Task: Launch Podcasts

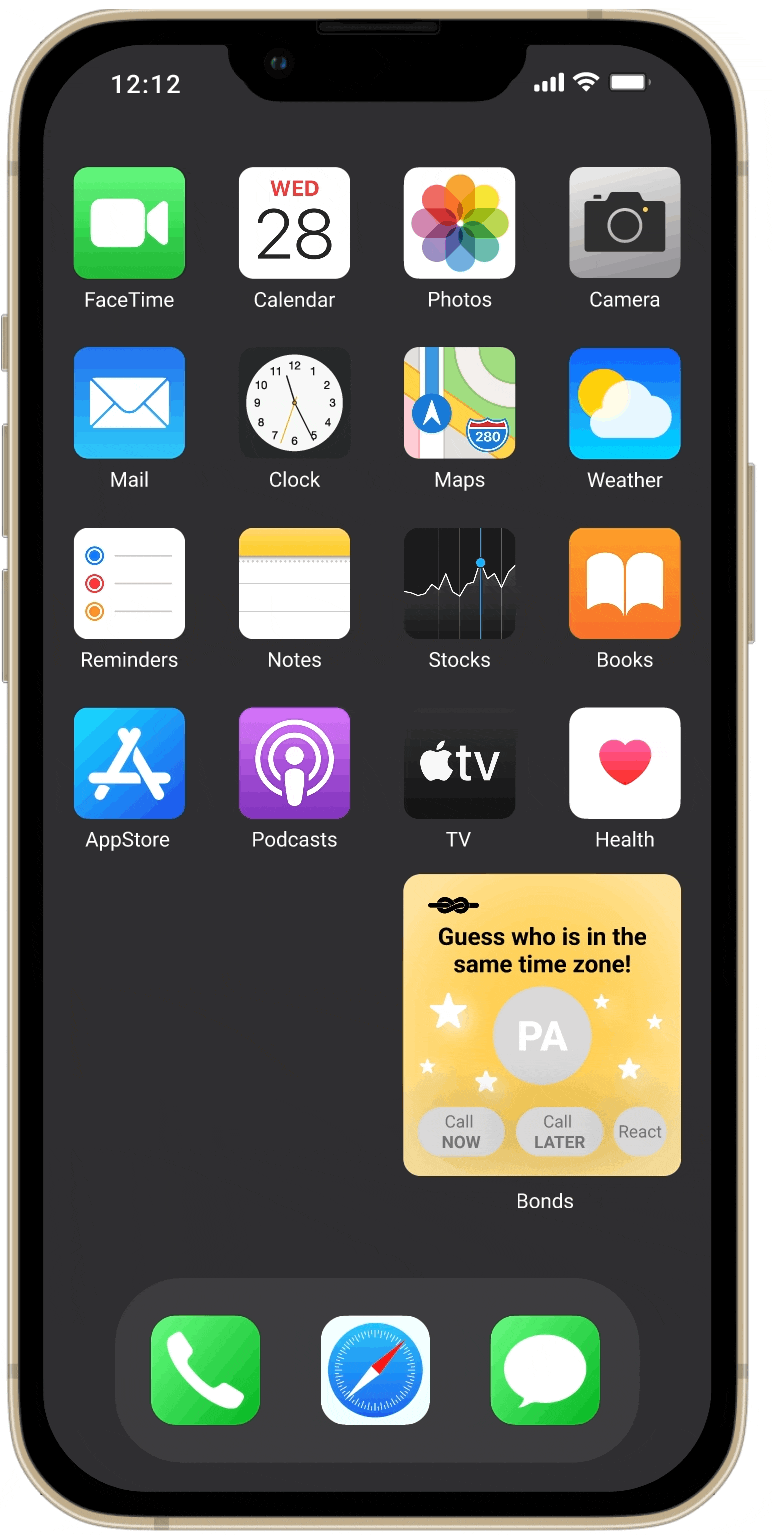Action: [x=294, y=763]
